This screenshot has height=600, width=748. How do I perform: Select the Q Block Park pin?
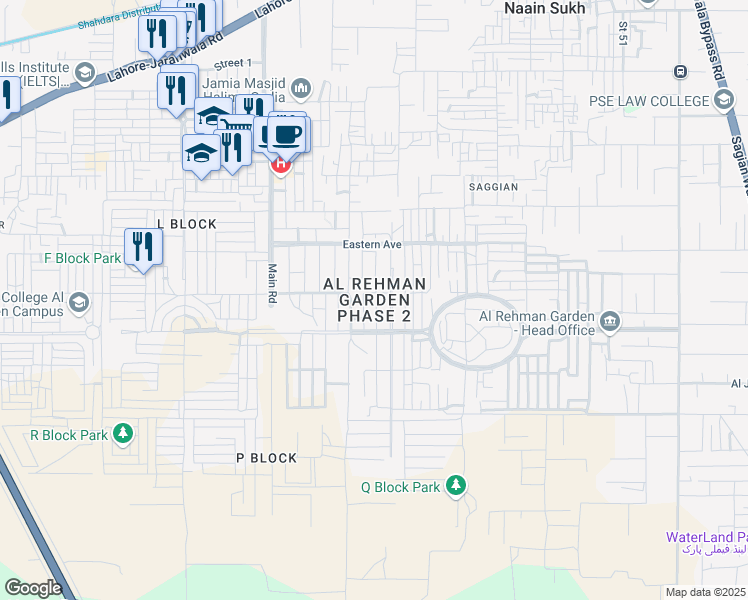coord(456,485)
